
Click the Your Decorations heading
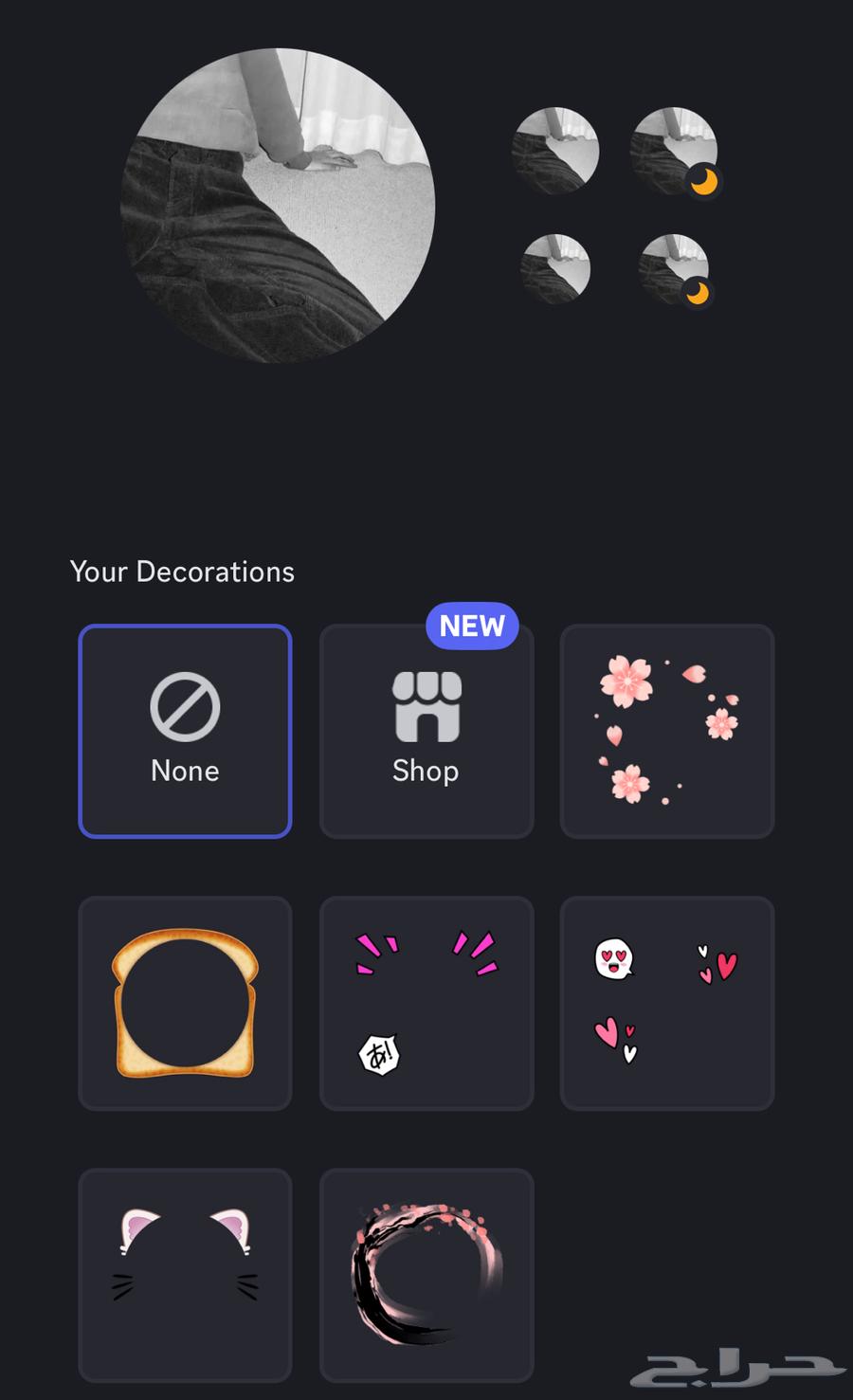pos(182,572)
